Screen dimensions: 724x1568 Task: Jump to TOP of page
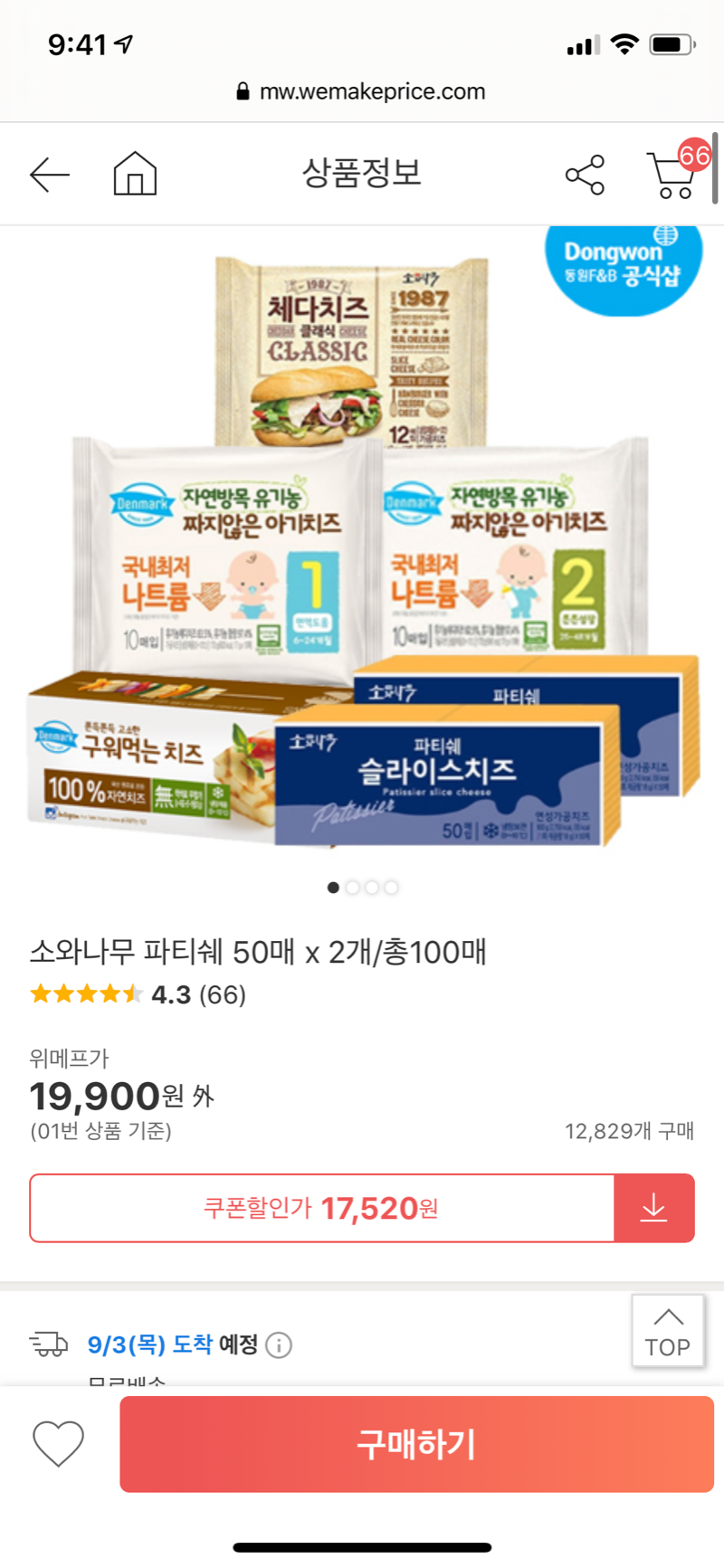coord(667,1332)
